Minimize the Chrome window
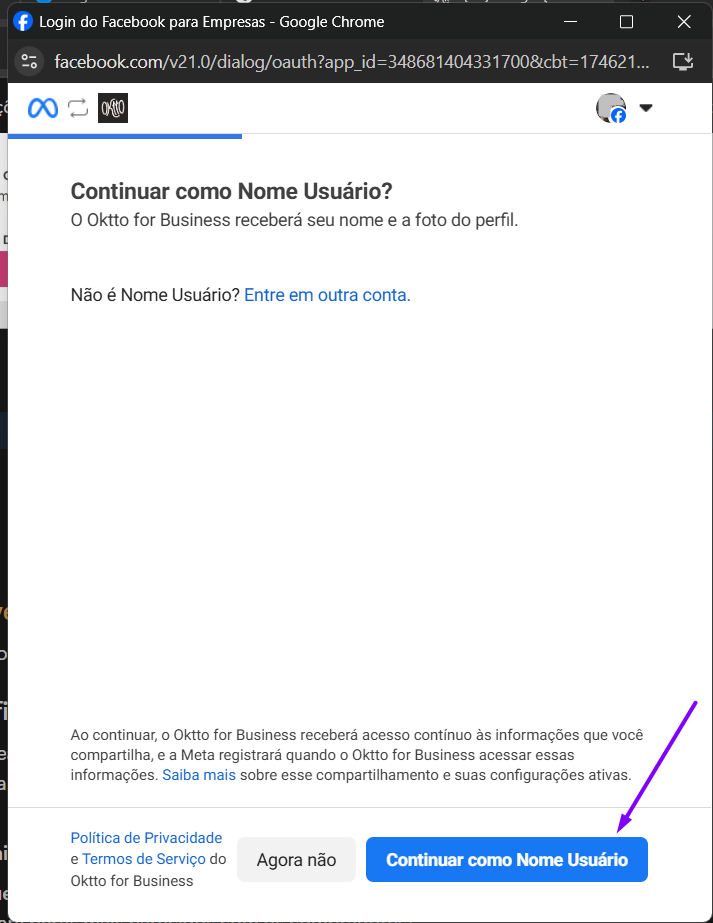This screenshot has width=713, height=923. pyautogui.click(x=571, y=21)
